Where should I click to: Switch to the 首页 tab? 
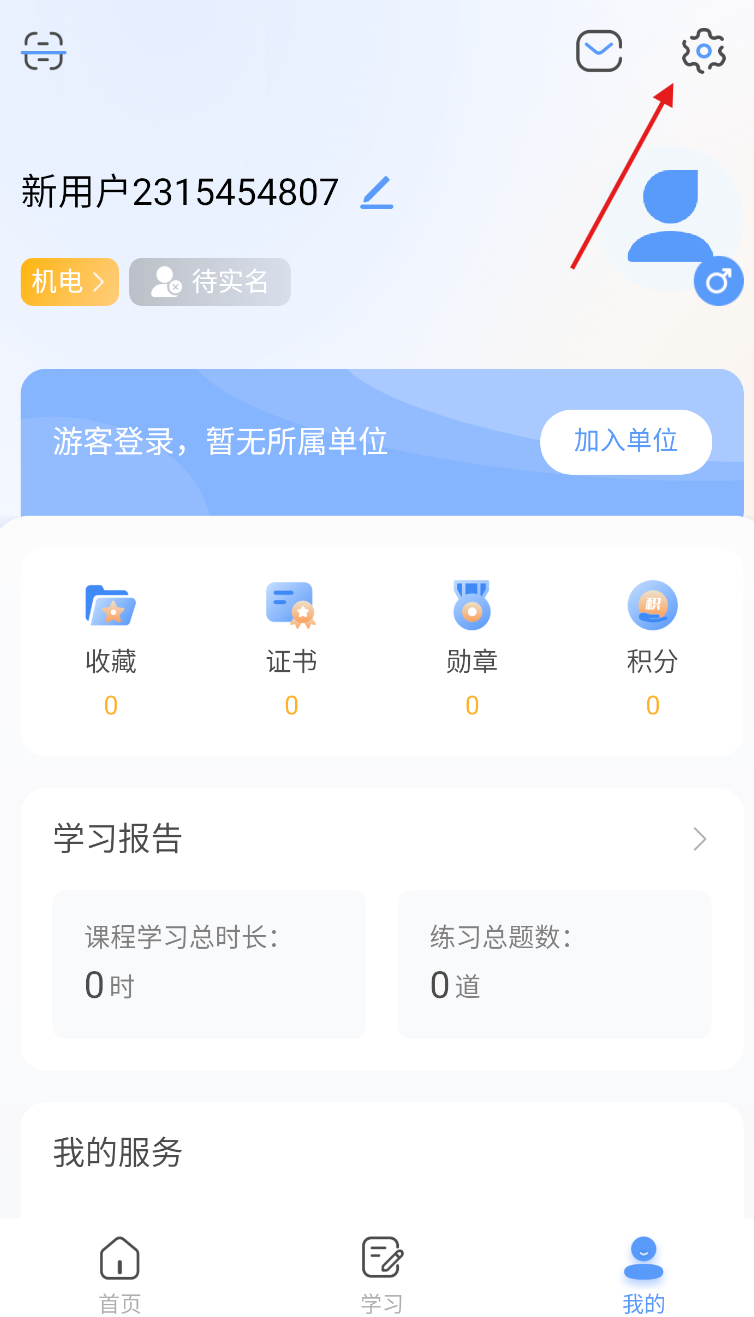point(120,1275)
